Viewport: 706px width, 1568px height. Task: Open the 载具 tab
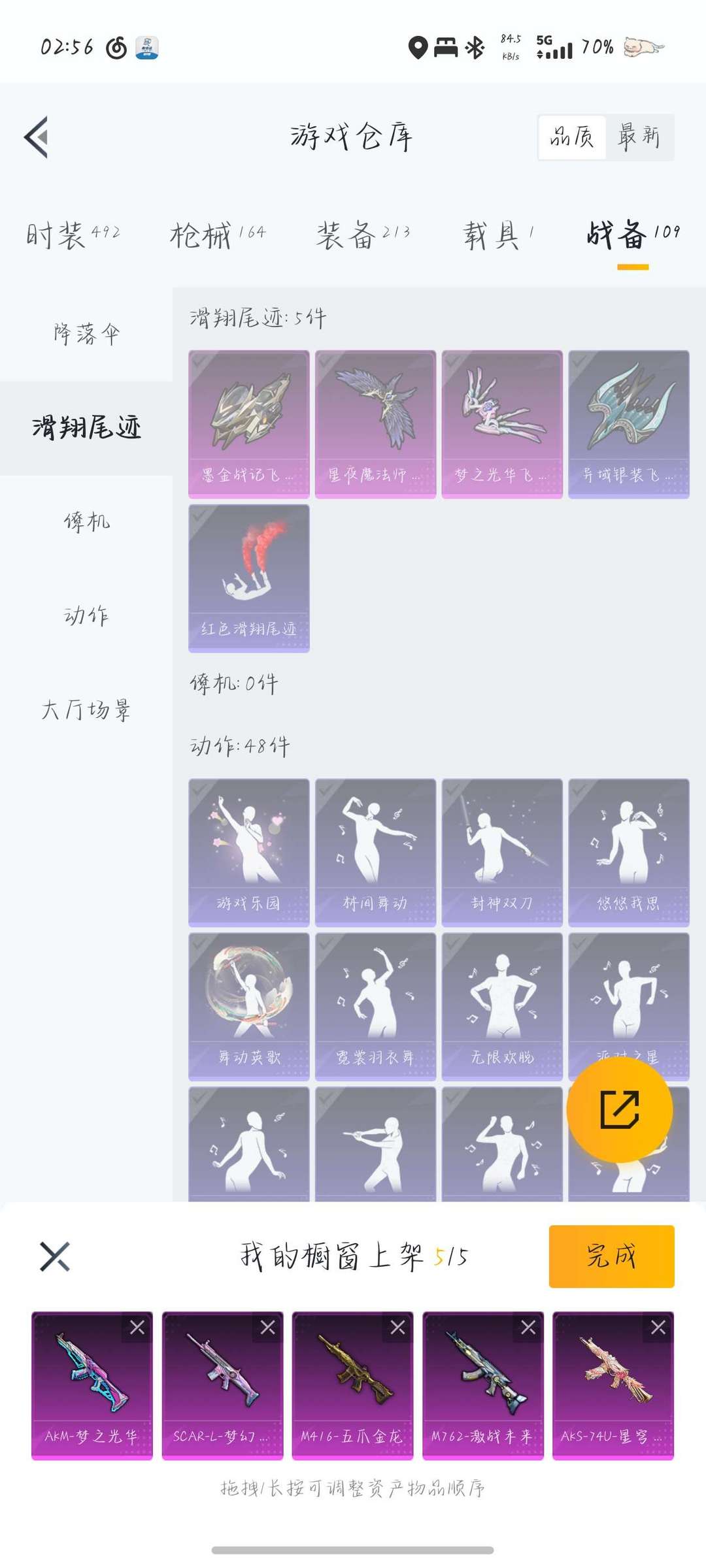pyautogui.click(x=499, y=235)
